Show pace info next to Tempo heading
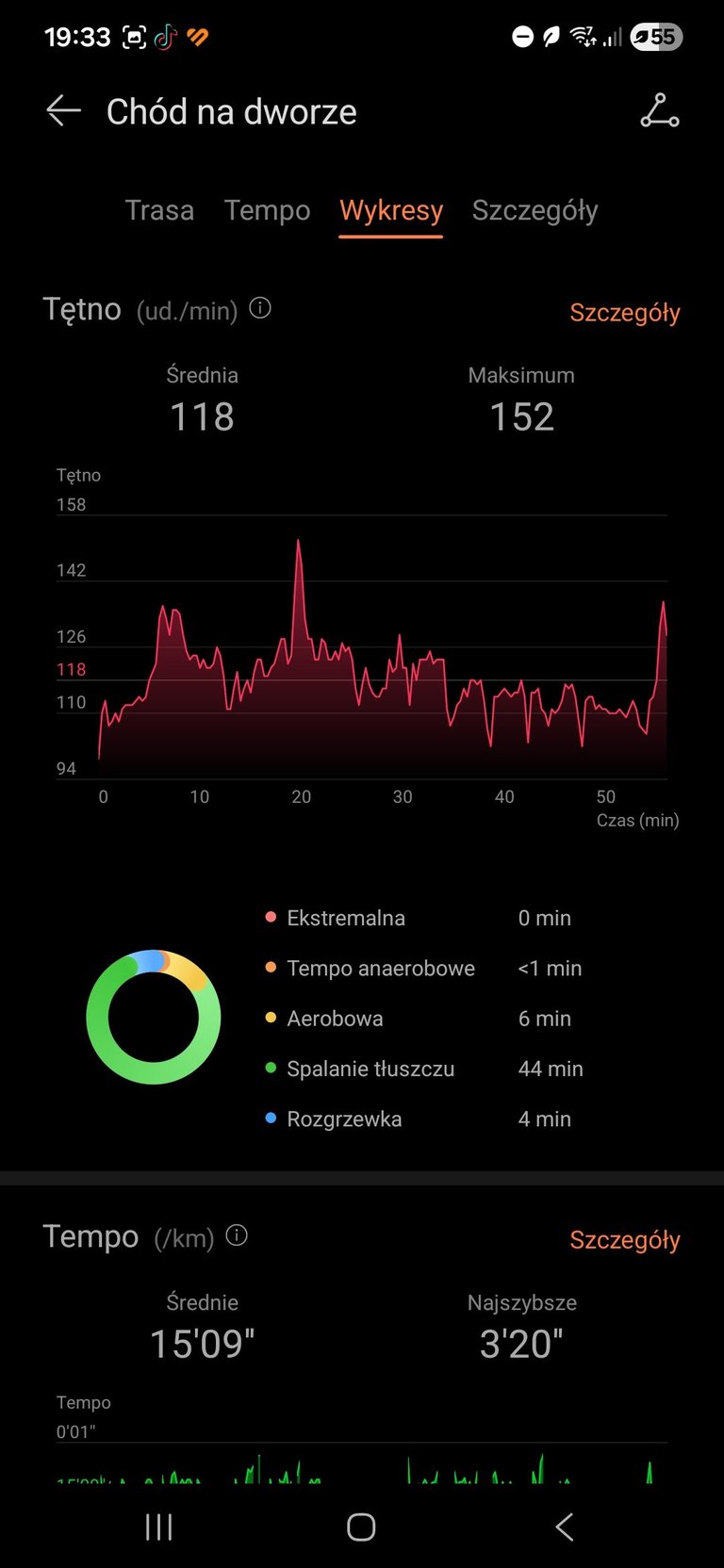This screenshot has width=724, height=1568. click(x=237, y=1235)
